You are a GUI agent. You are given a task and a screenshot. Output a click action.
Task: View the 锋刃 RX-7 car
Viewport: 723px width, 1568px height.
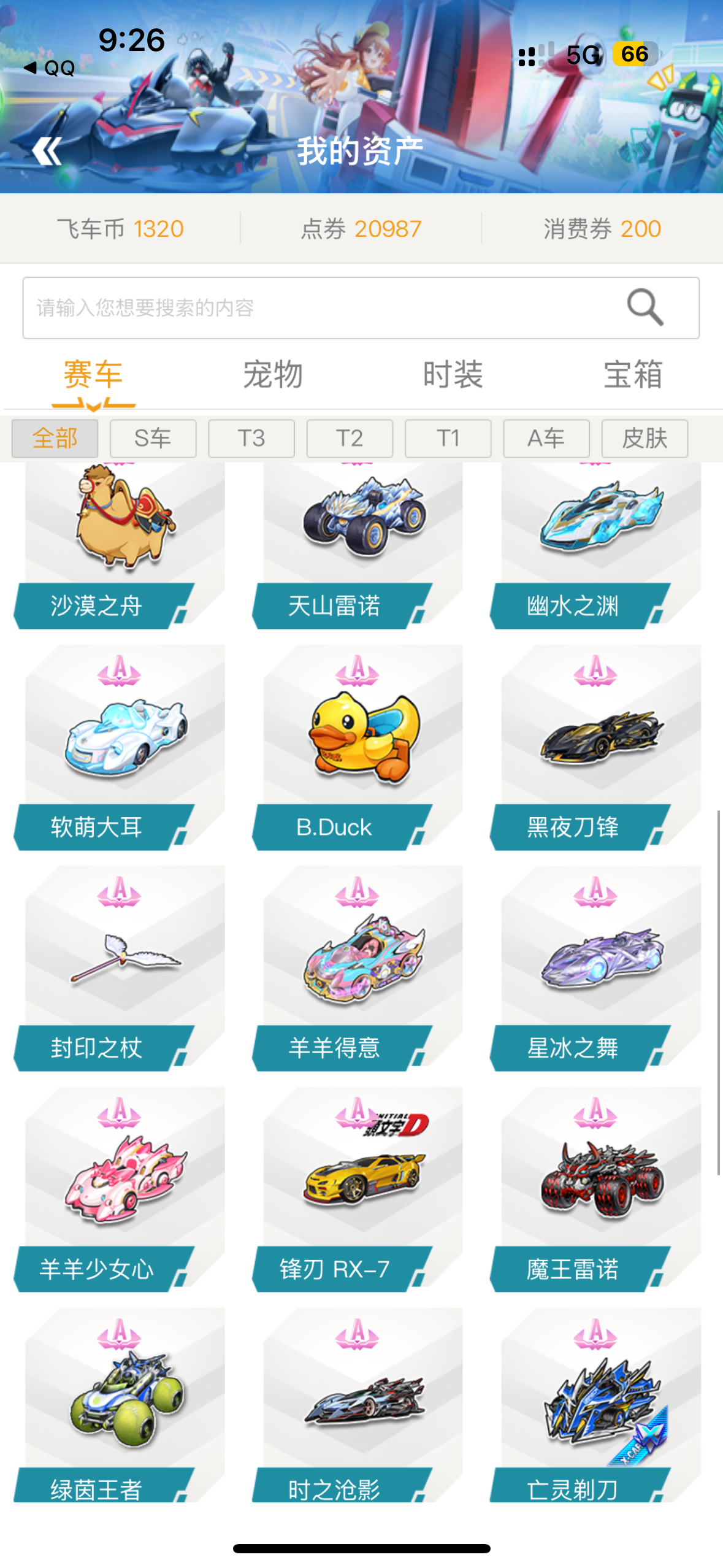coord(358,1189)
